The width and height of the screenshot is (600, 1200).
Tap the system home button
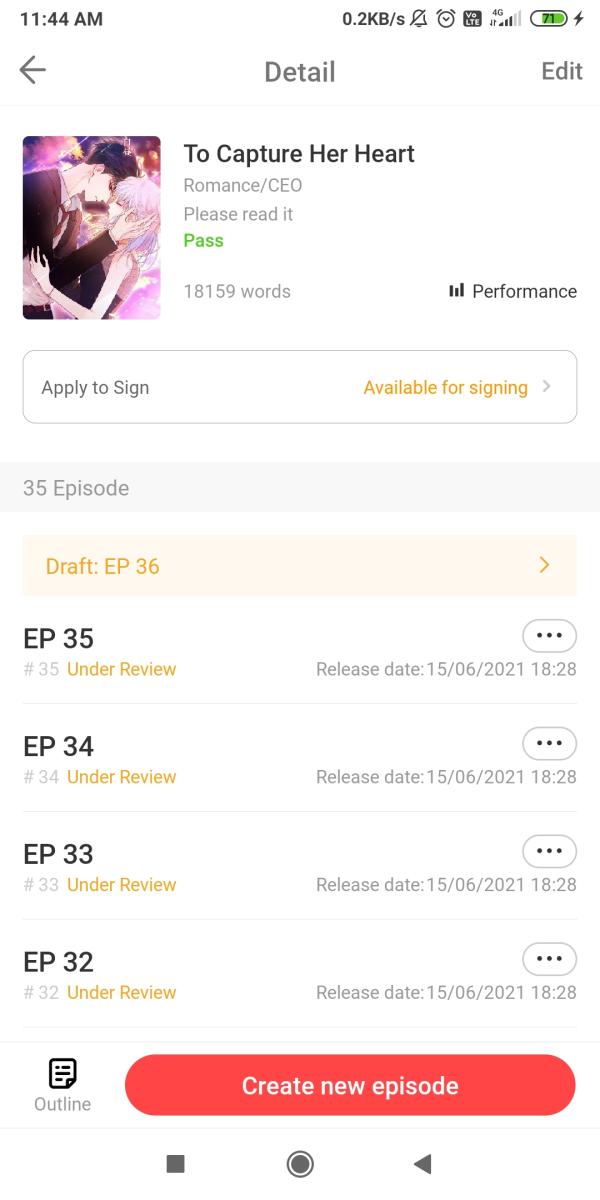coord(300,1163)
